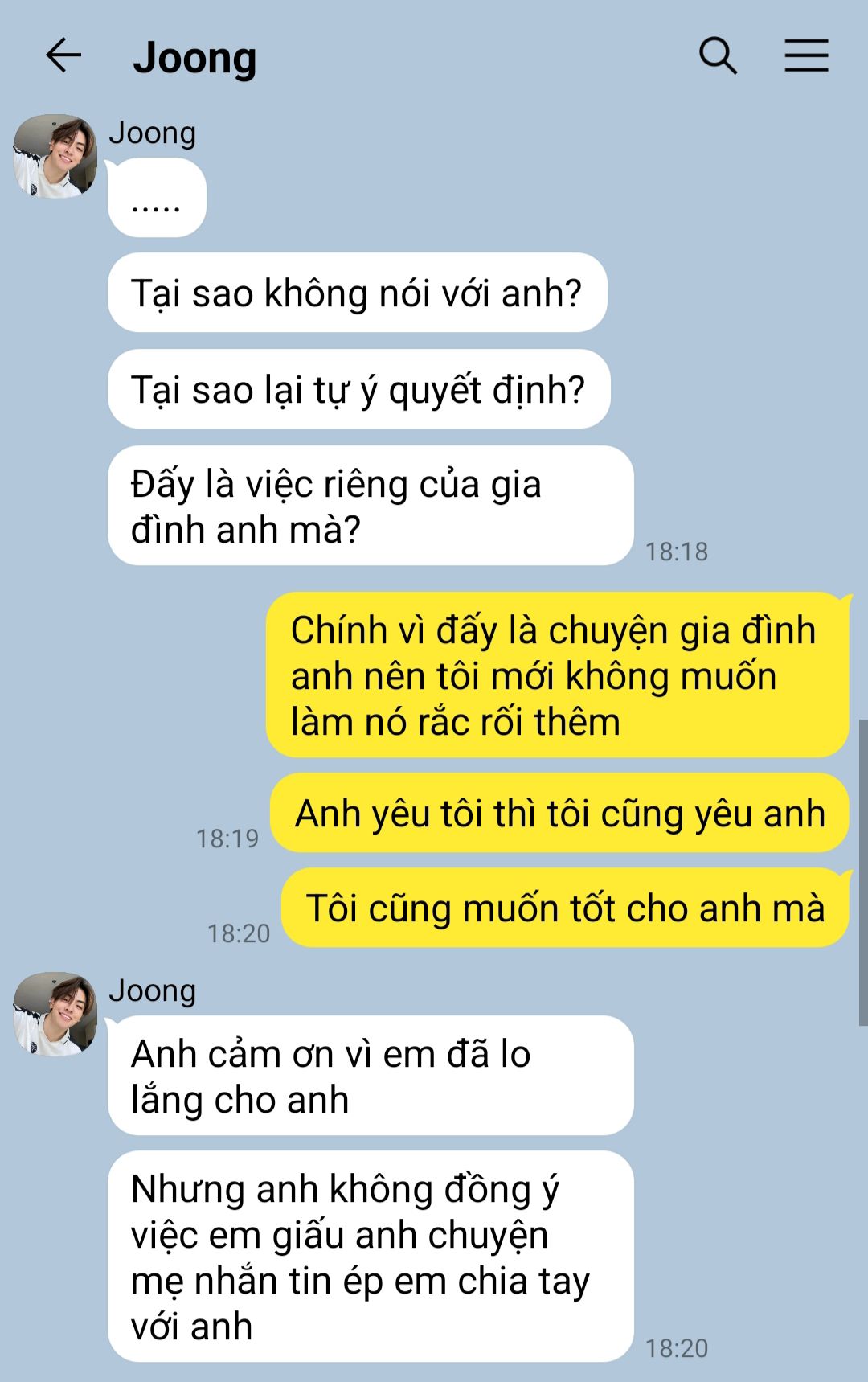This screenshot has height=1382, width=868.
Task: Open Joong's profile photo beside the '.....' message
Action: point(55,157)
